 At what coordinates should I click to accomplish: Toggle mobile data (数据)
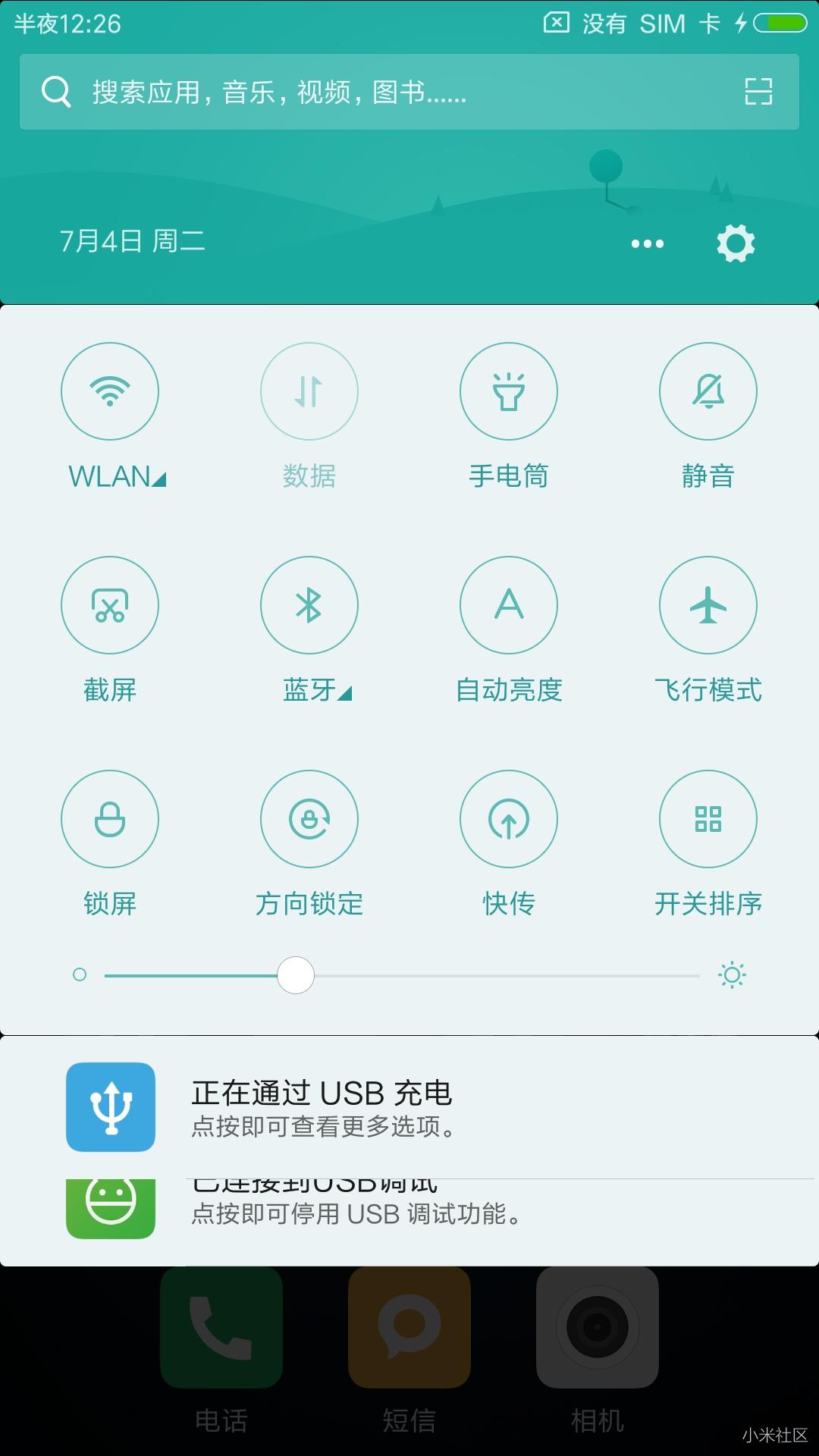(x=309, y=391)
